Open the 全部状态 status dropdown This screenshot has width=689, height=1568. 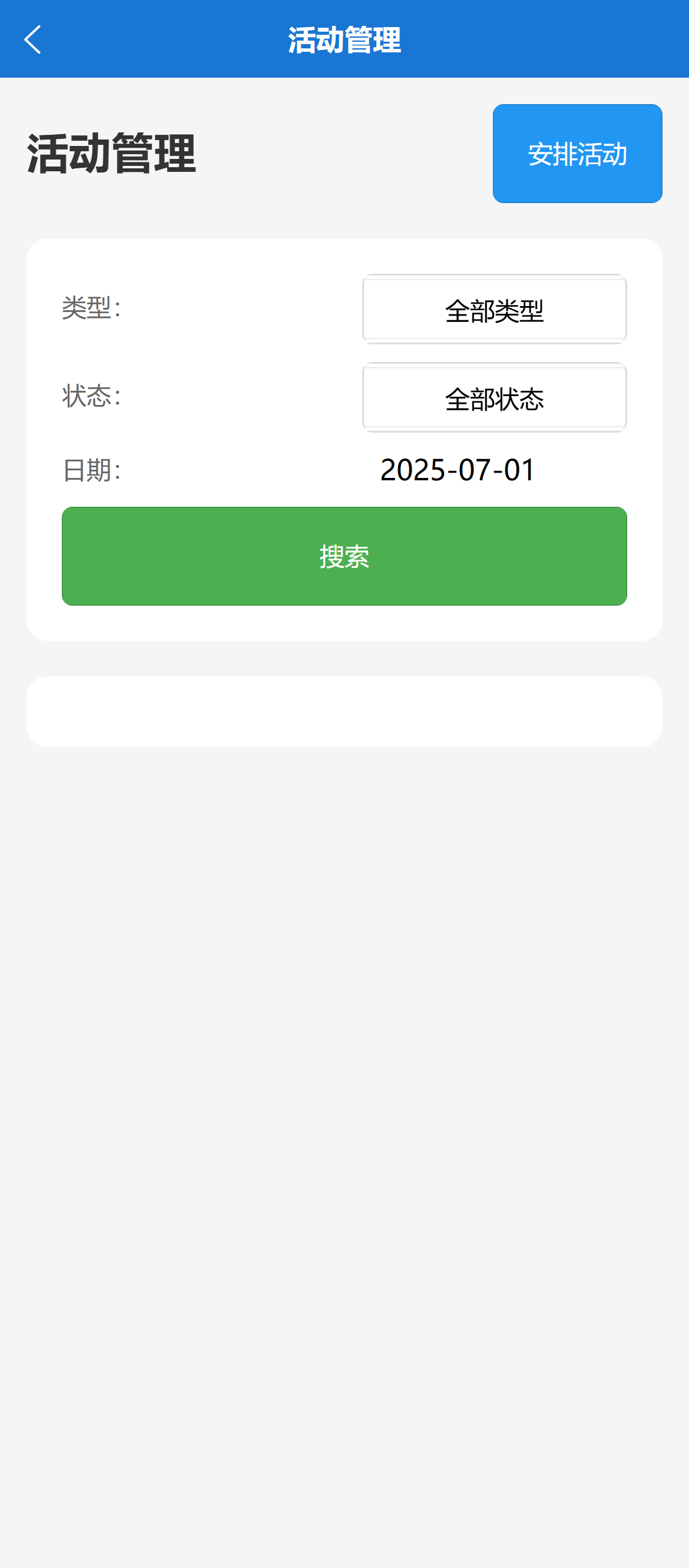point(493,397)
